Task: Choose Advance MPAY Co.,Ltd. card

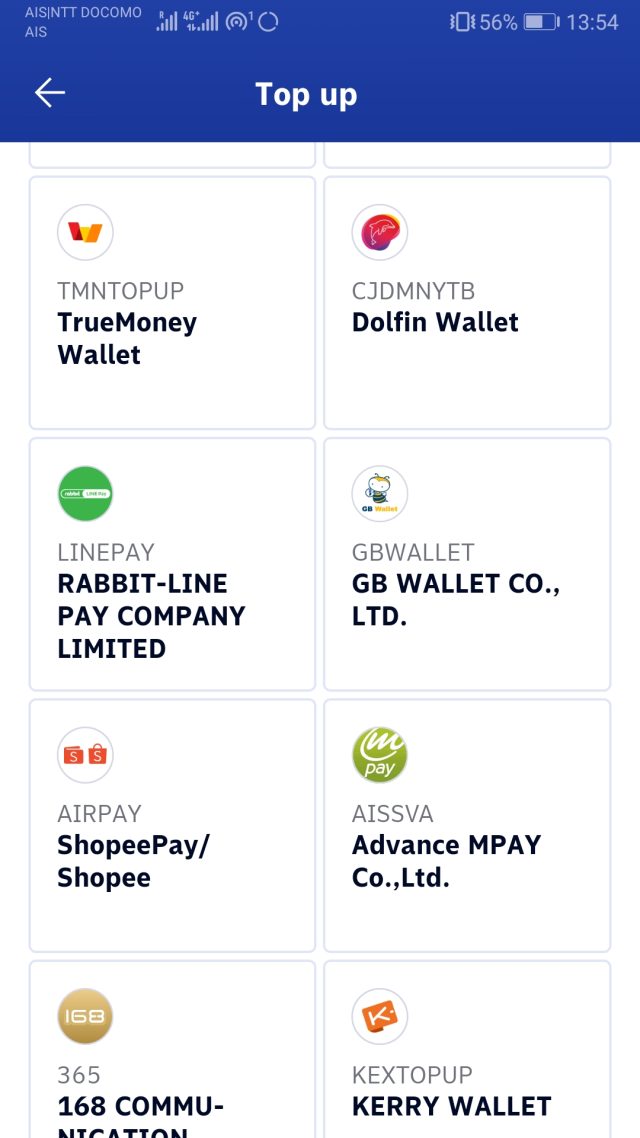Action: click(x=467, y=826)
